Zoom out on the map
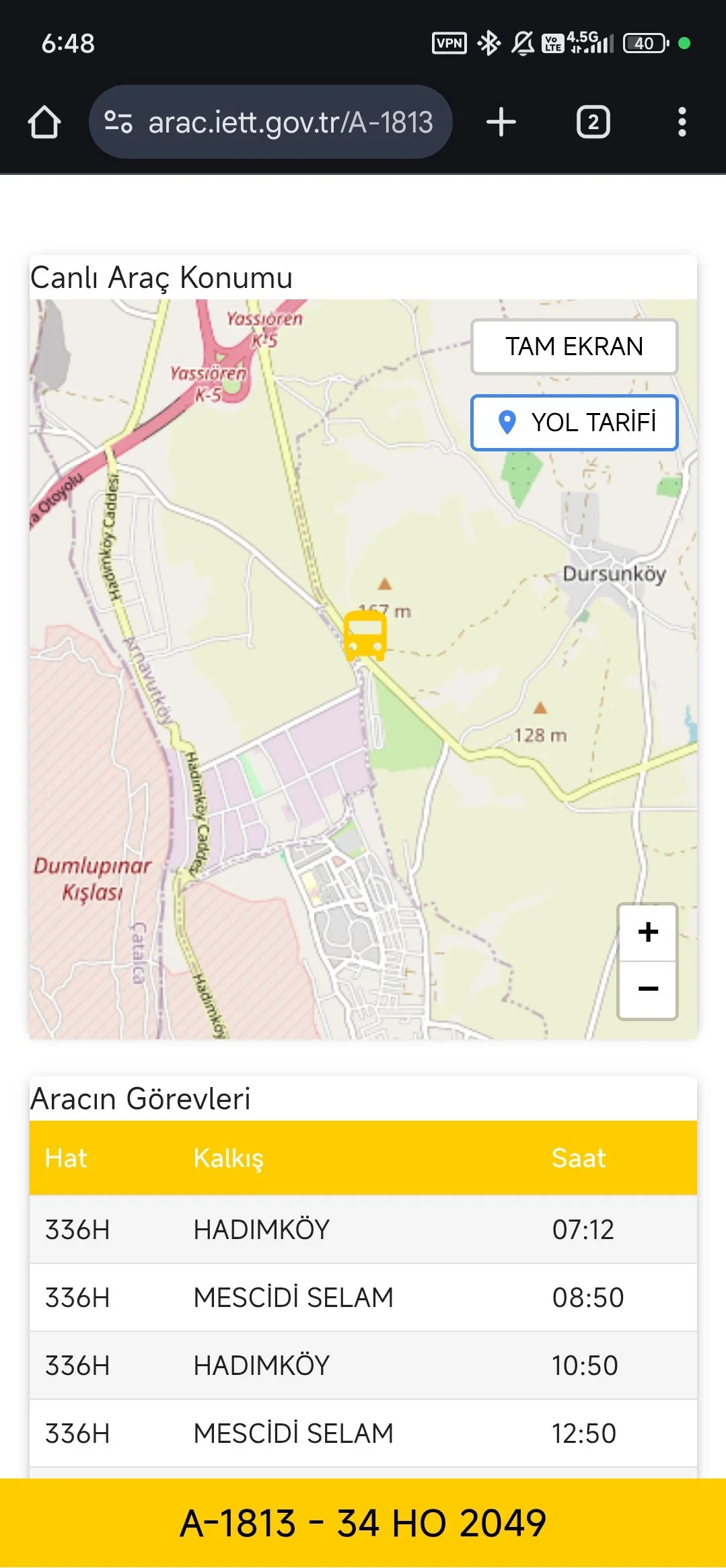This screenshot has width=726, height=1568. tap(647, 989)
